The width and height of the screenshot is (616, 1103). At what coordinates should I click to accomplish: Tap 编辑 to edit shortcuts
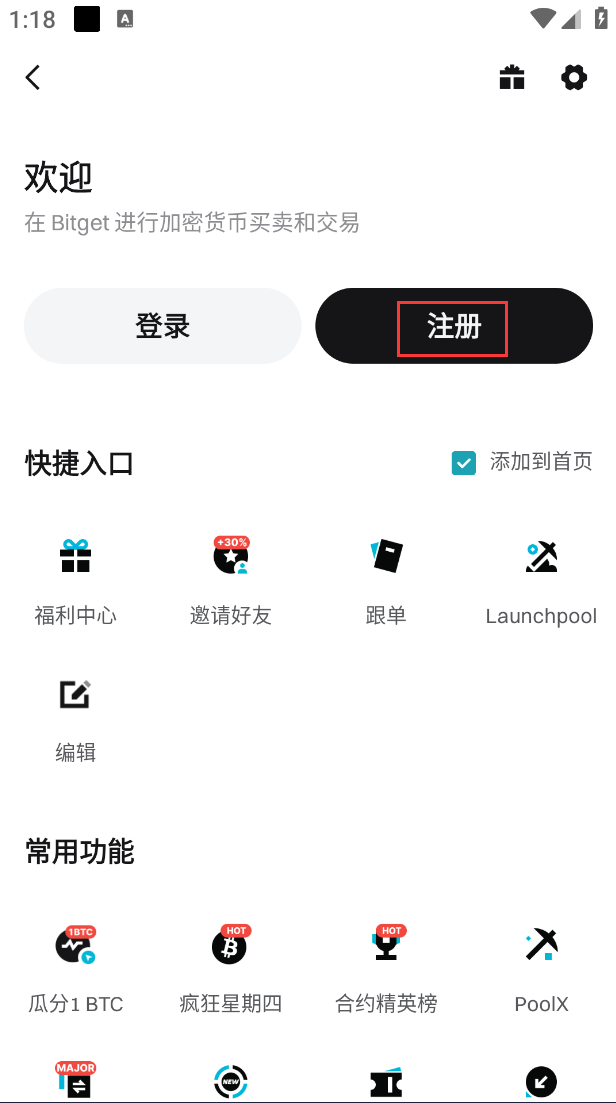coord(76,716)
